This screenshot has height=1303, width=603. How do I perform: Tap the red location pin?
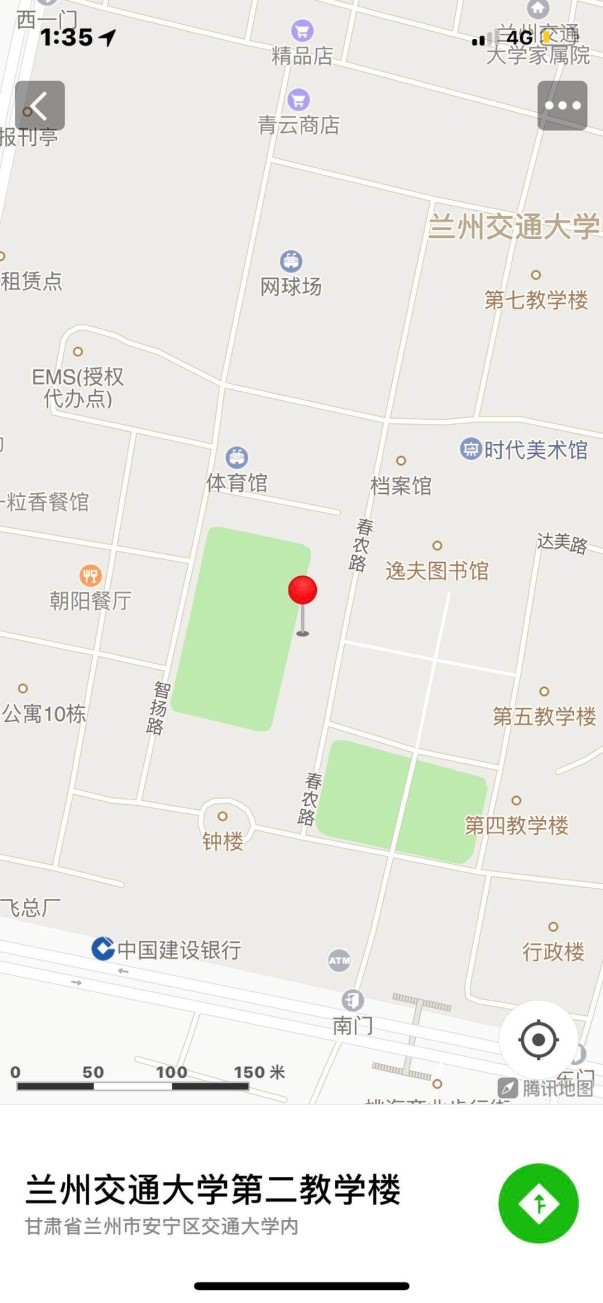pyautogui.click(x=303, y=592)
